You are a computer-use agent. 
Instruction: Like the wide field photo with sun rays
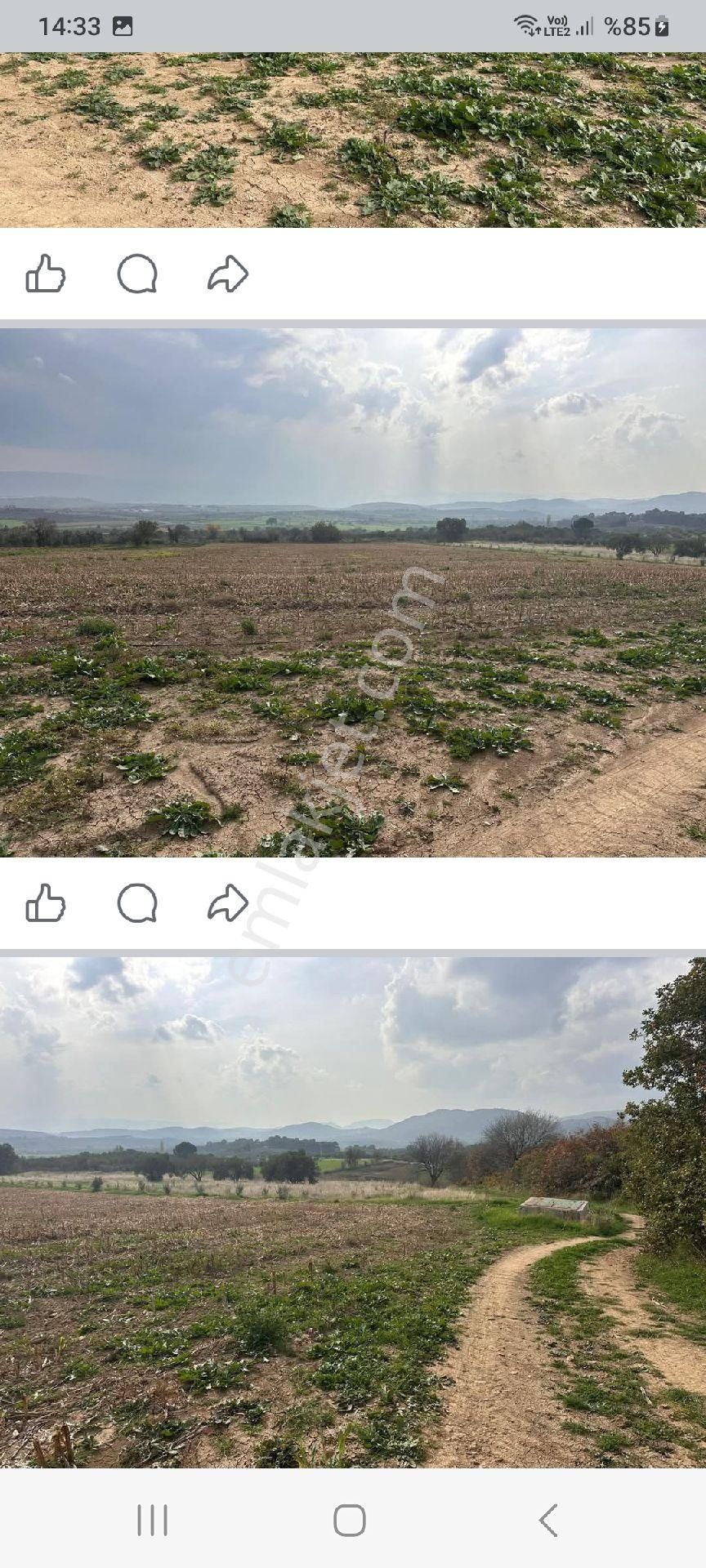coord(46,903)
